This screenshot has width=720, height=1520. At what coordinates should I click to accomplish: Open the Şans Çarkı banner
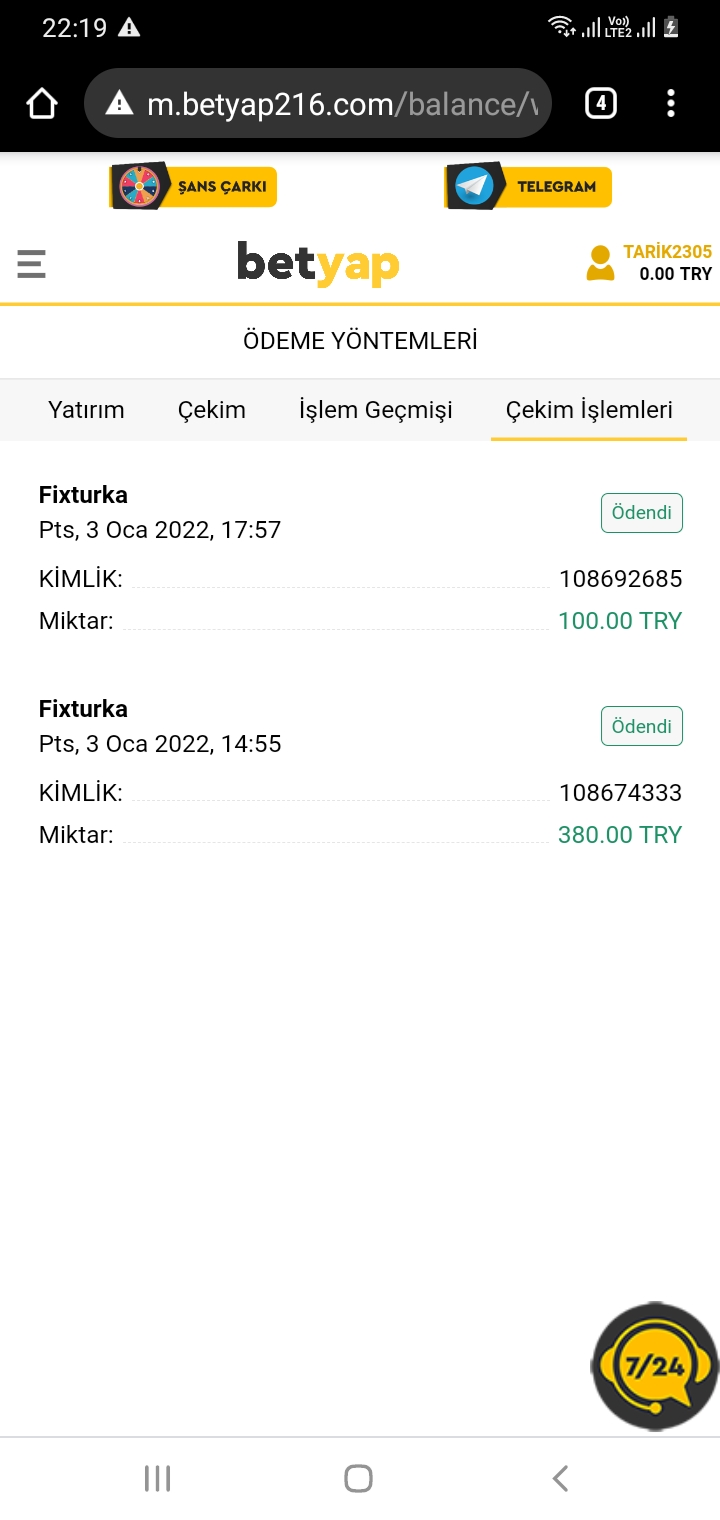click(x=193, y=187)
